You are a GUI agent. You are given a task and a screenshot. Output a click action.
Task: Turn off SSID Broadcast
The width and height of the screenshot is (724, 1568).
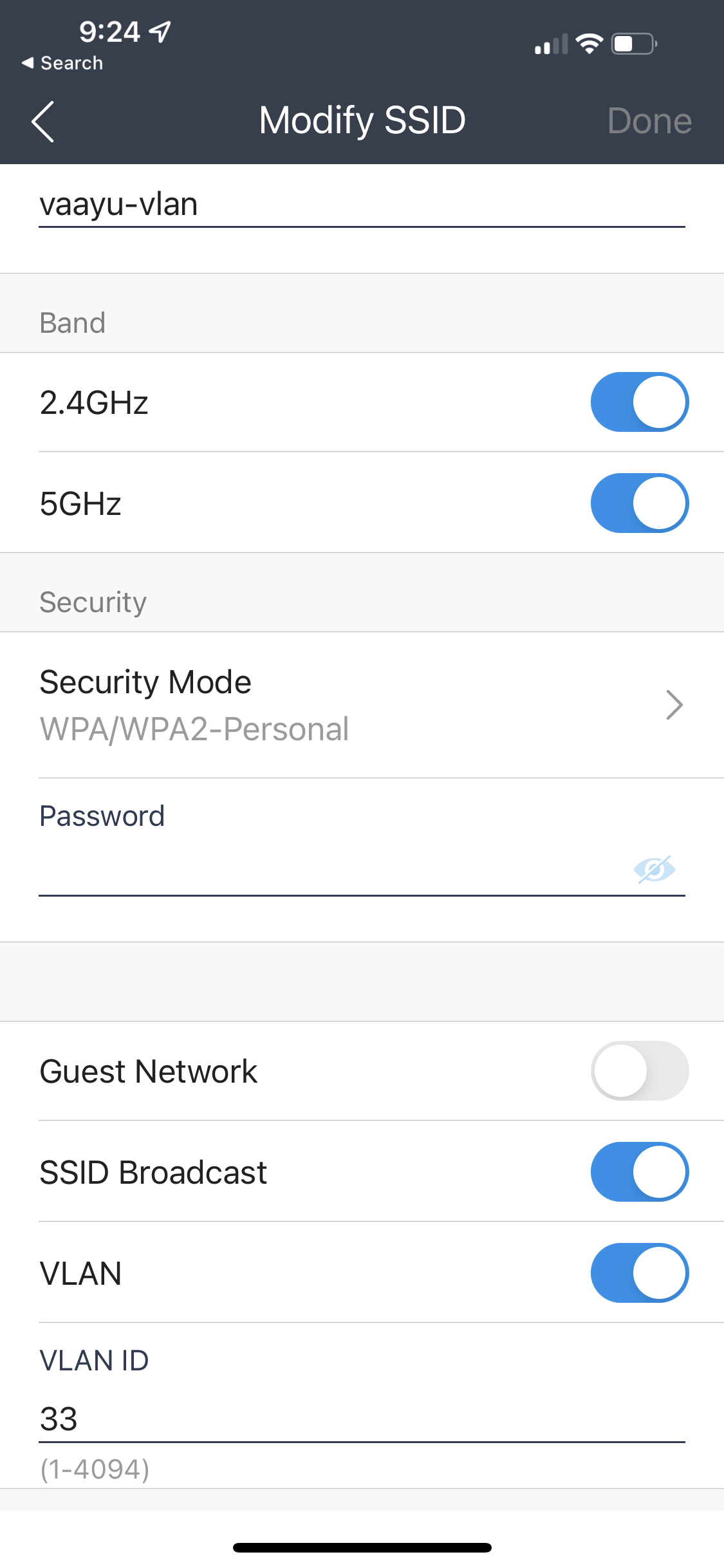click(x=639, y=1172)
